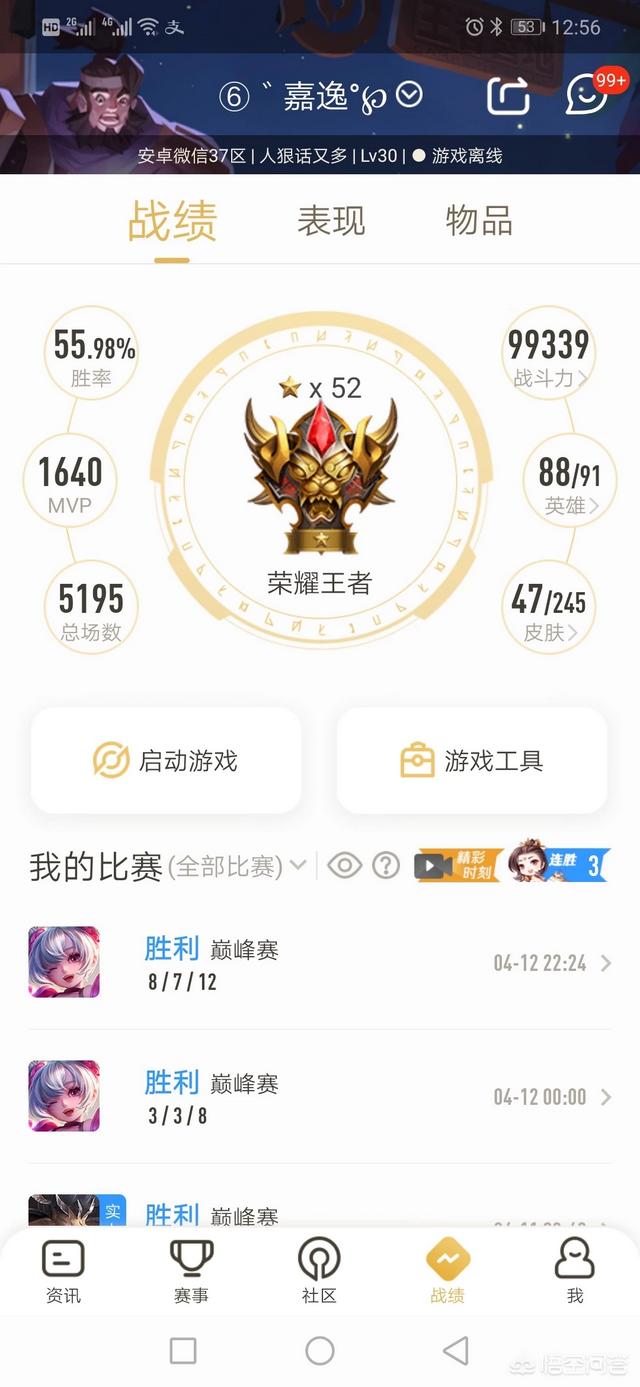Image resolution: width=640 pixels, height=1387 pixels.
Task: Tap the share icon in the header
Action: click(508, 96)
